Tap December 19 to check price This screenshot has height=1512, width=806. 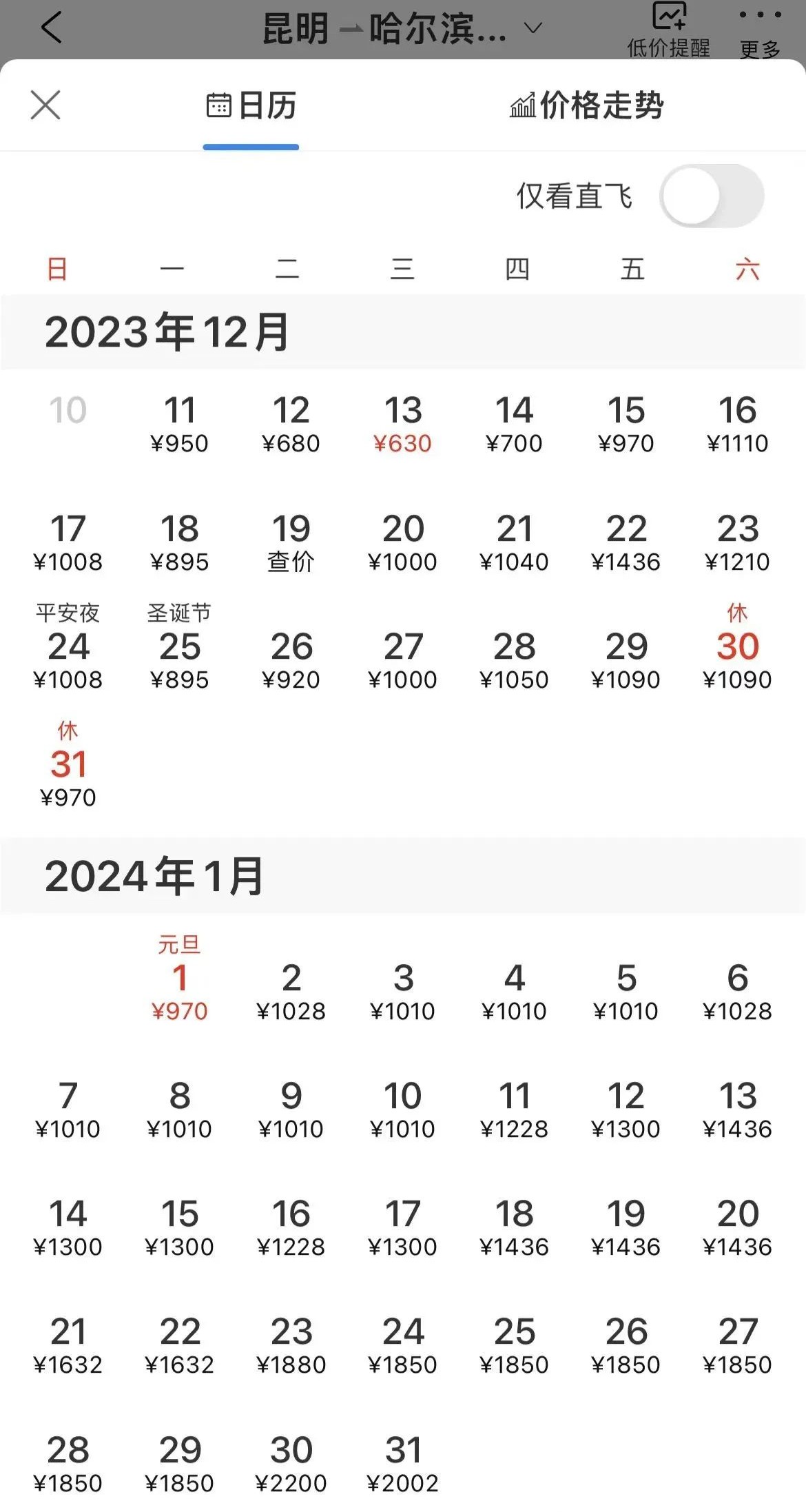pyautogui.click(x=291, y=542)
